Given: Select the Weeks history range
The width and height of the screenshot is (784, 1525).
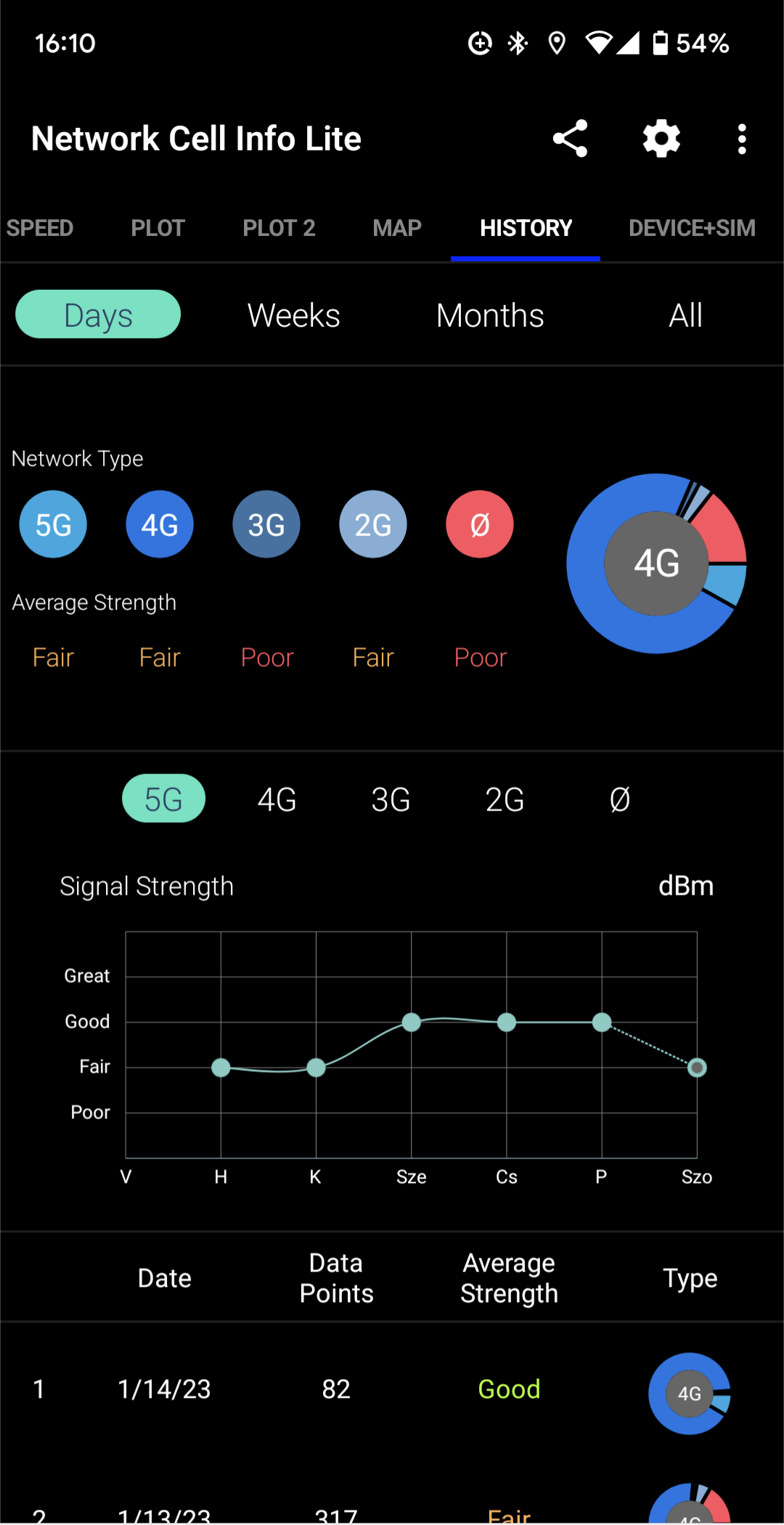Looking at the screenshot, I should pos(294,315).
